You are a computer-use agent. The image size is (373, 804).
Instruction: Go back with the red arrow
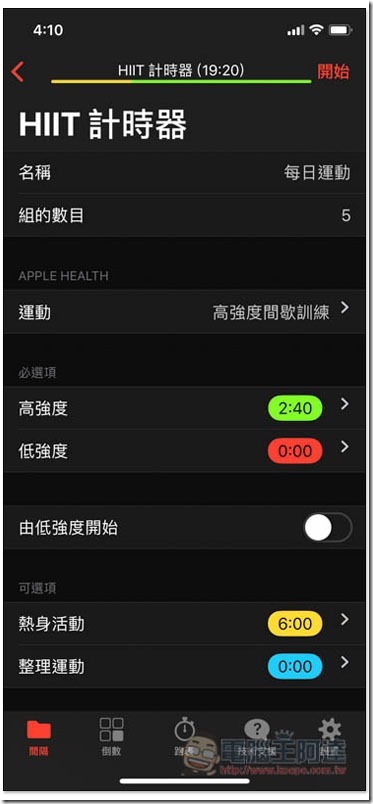(x=17, y=72)
